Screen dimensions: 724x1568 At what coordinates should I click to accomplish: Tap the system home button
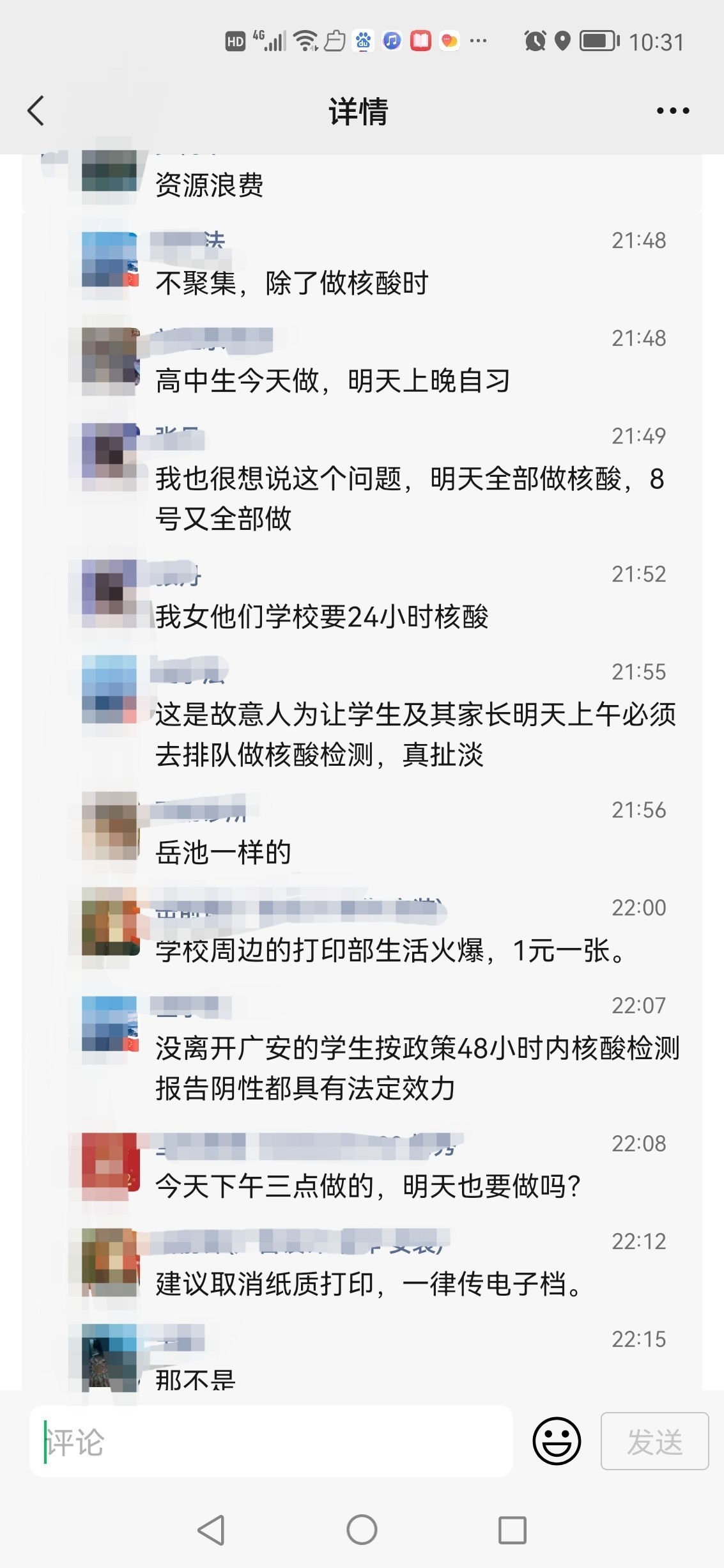pos(362,1530)
